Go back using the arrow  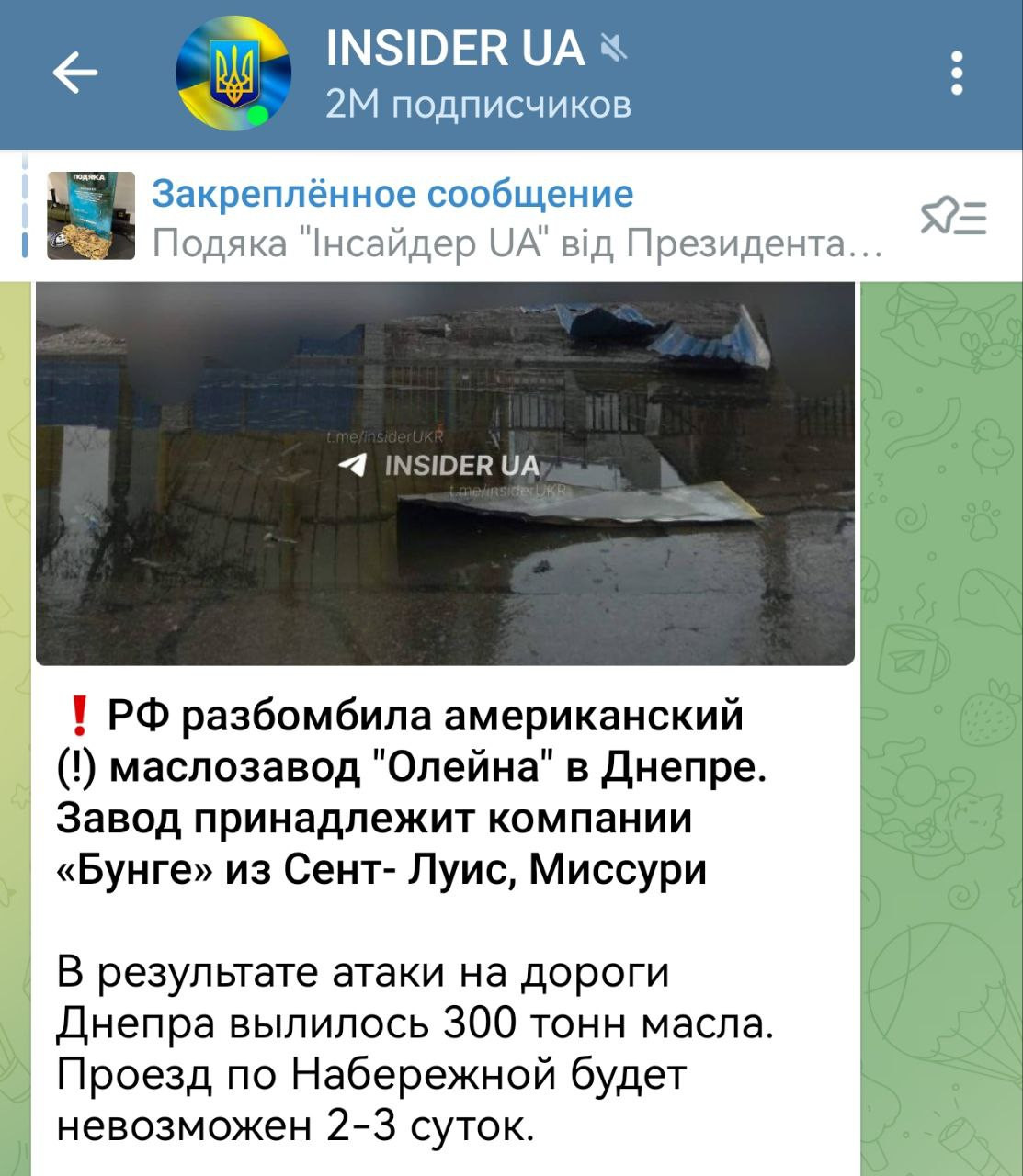(x=75, y=73)
